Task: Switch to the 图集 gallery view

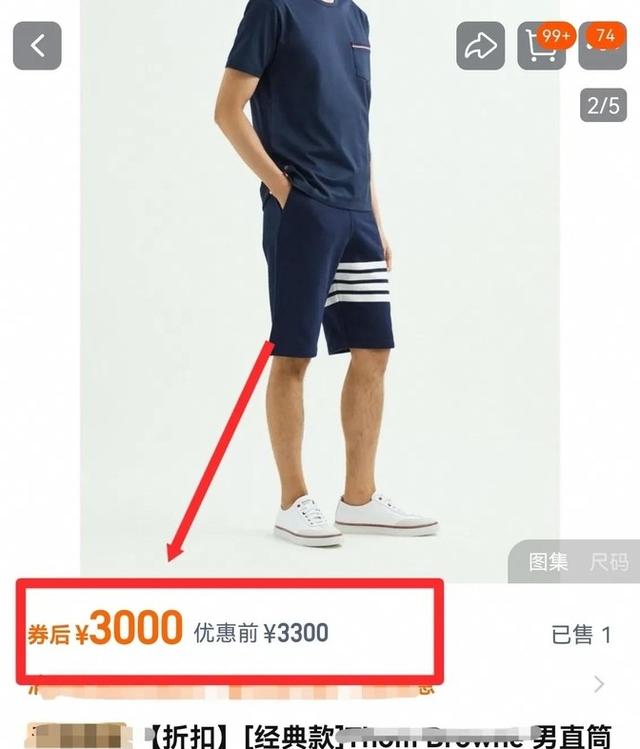Action: click(x=548, y=562)
